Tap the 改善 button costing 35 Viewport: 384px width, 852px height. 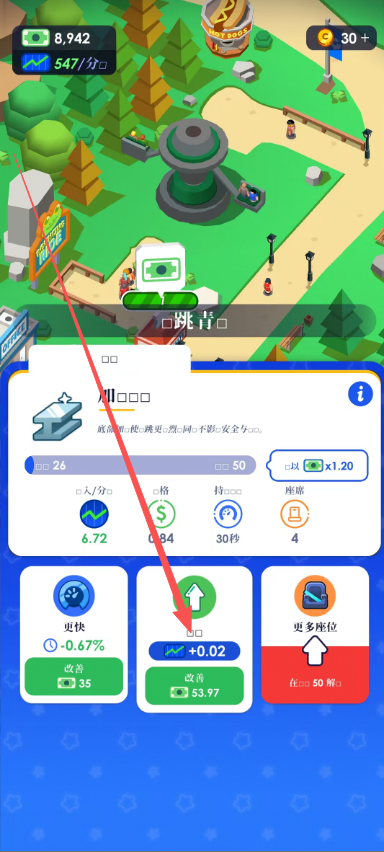tap(74, 676)
